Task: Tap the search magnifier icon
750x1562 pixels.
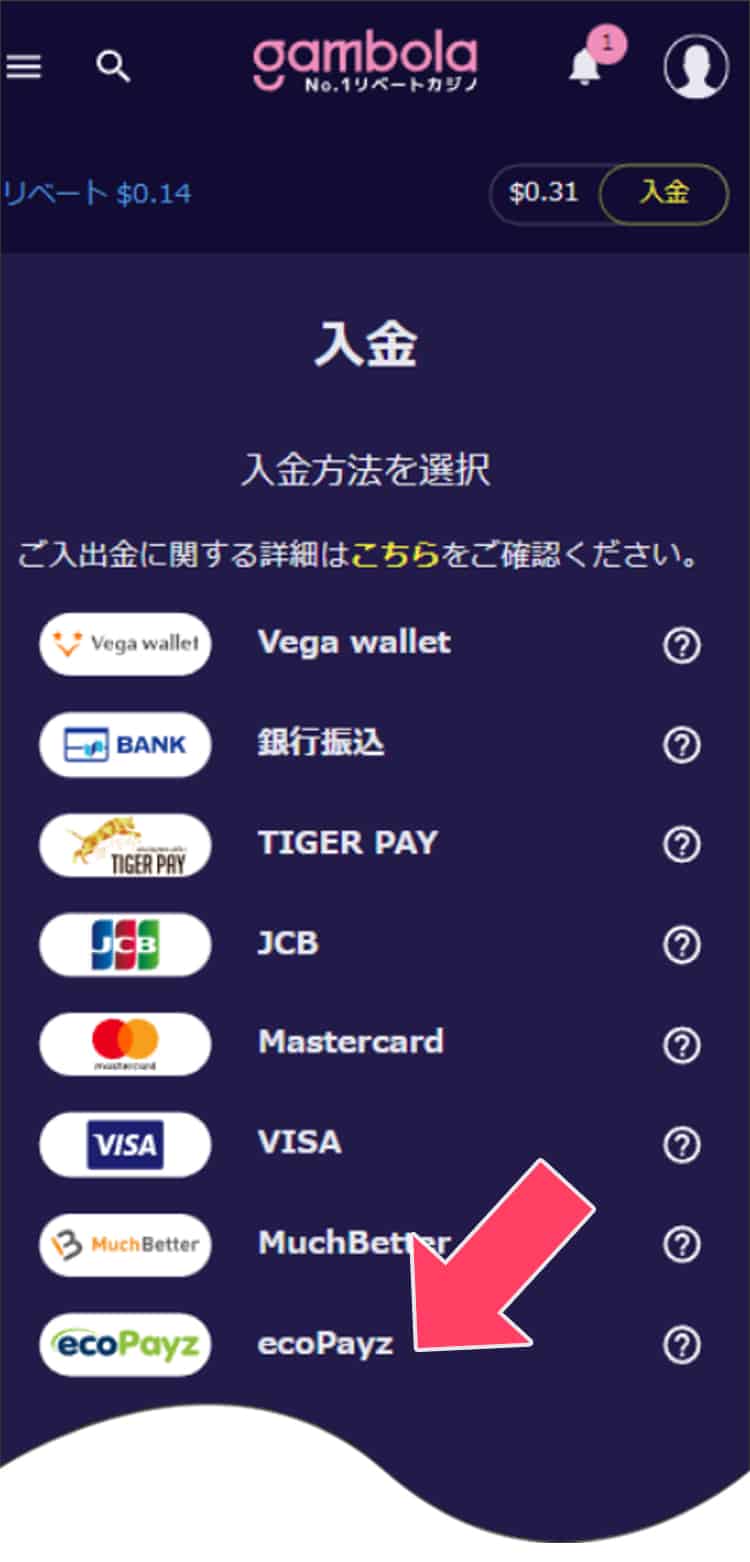Action: [x=113, y=67]
